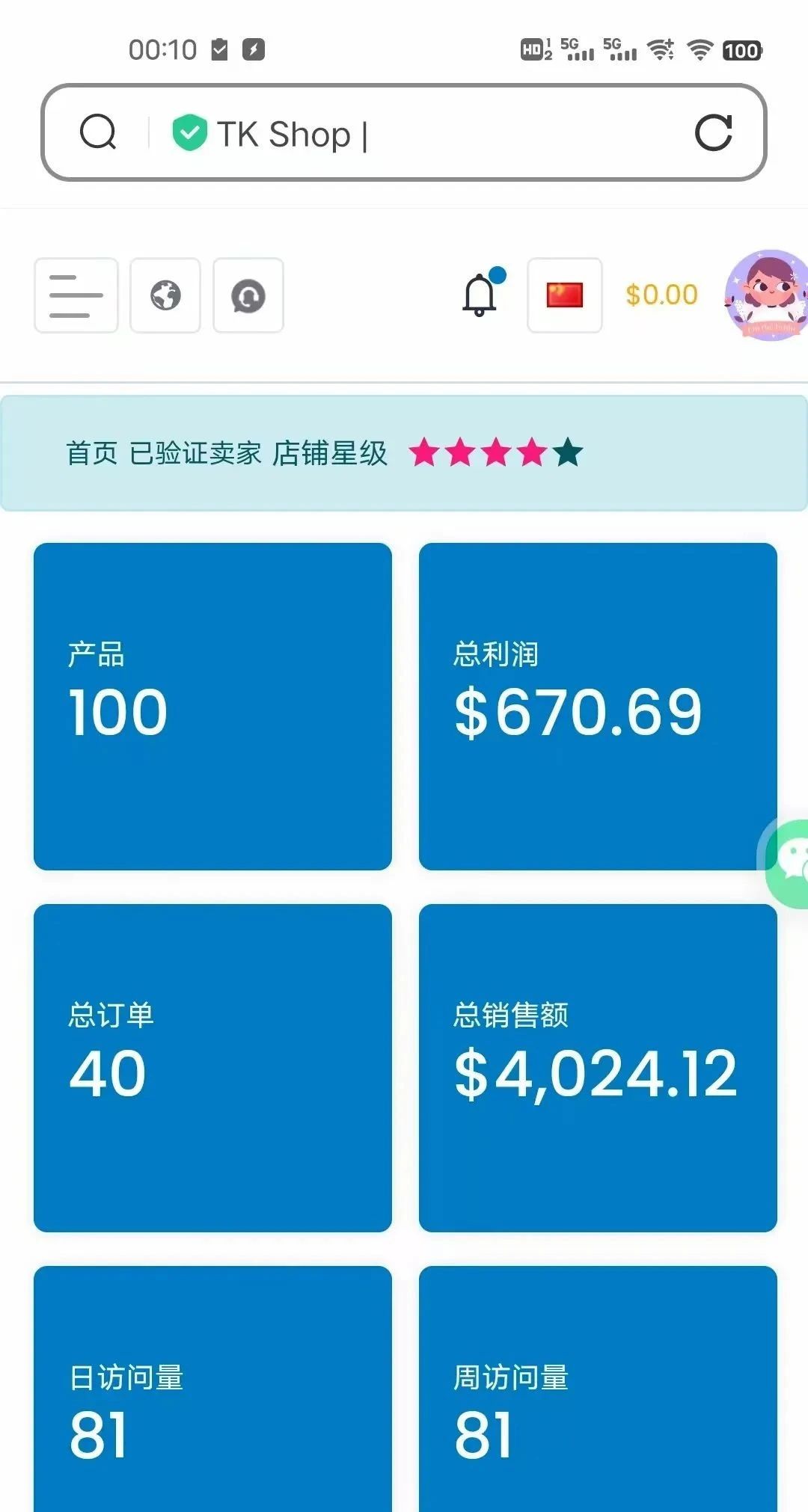Open the notifications bell
The height and width of the screenshot is (1512, 808).
click(x=480, y=295)
